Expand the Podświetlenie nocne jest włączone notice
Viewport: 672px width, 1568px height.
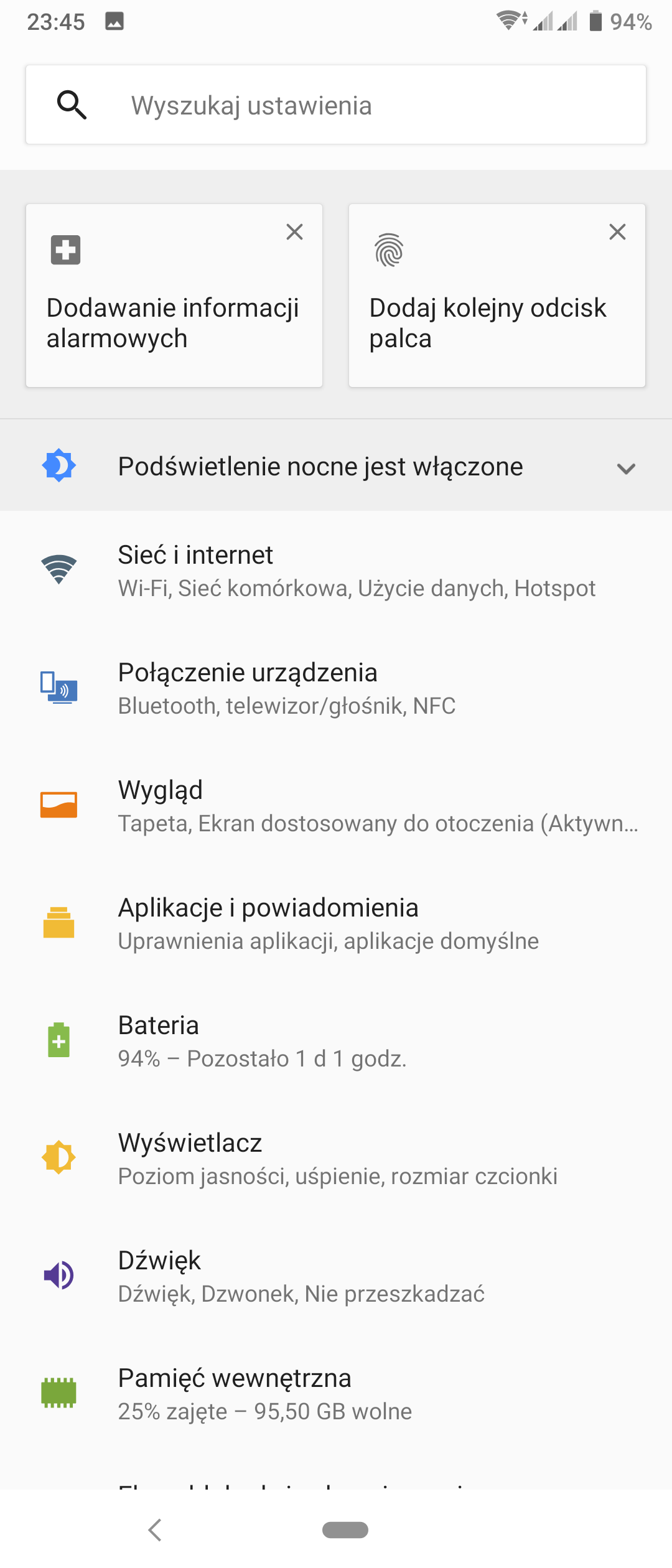[x=626, y=468]
